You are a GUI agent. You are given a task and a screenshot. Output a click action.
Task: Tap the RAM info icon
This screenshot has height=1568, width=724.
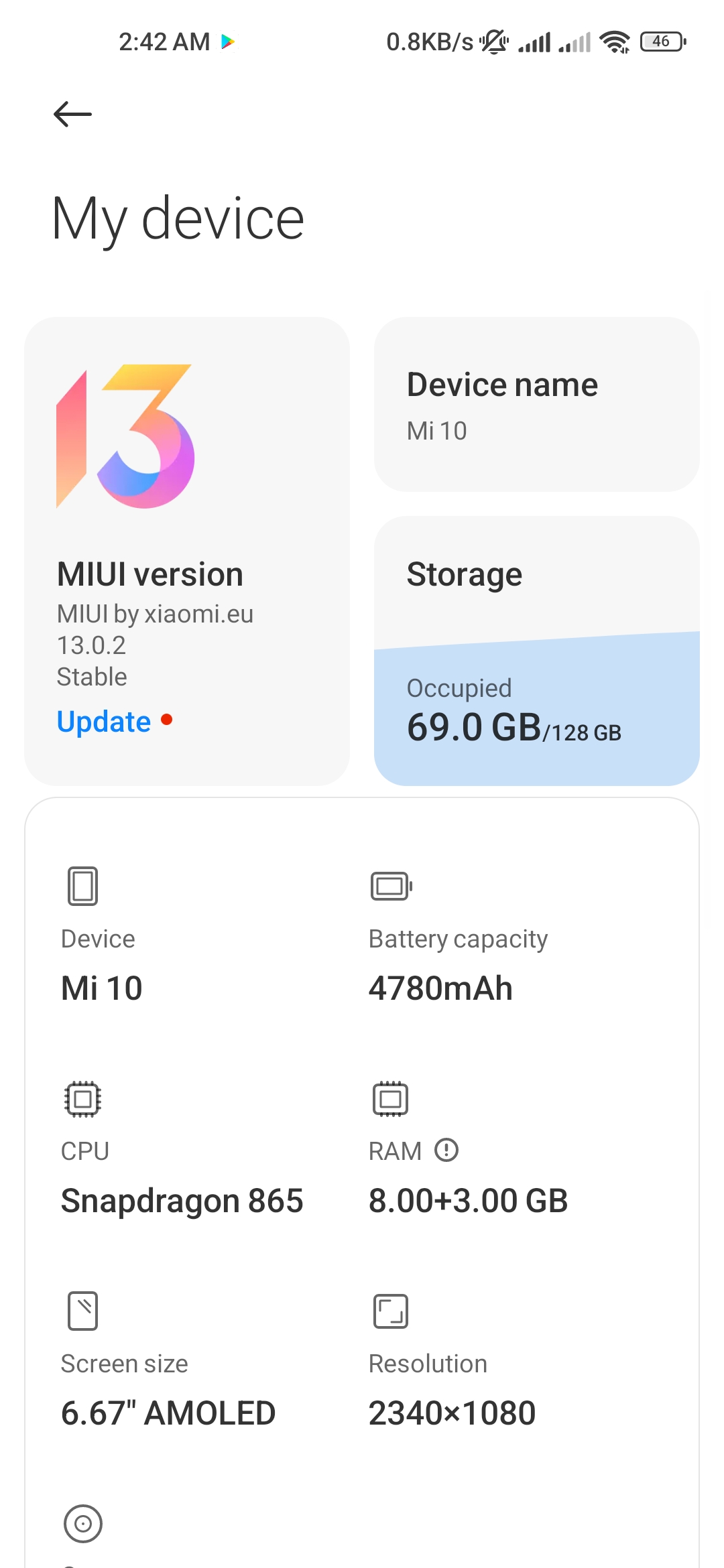pyautogui.click(x=446, y=1150)
